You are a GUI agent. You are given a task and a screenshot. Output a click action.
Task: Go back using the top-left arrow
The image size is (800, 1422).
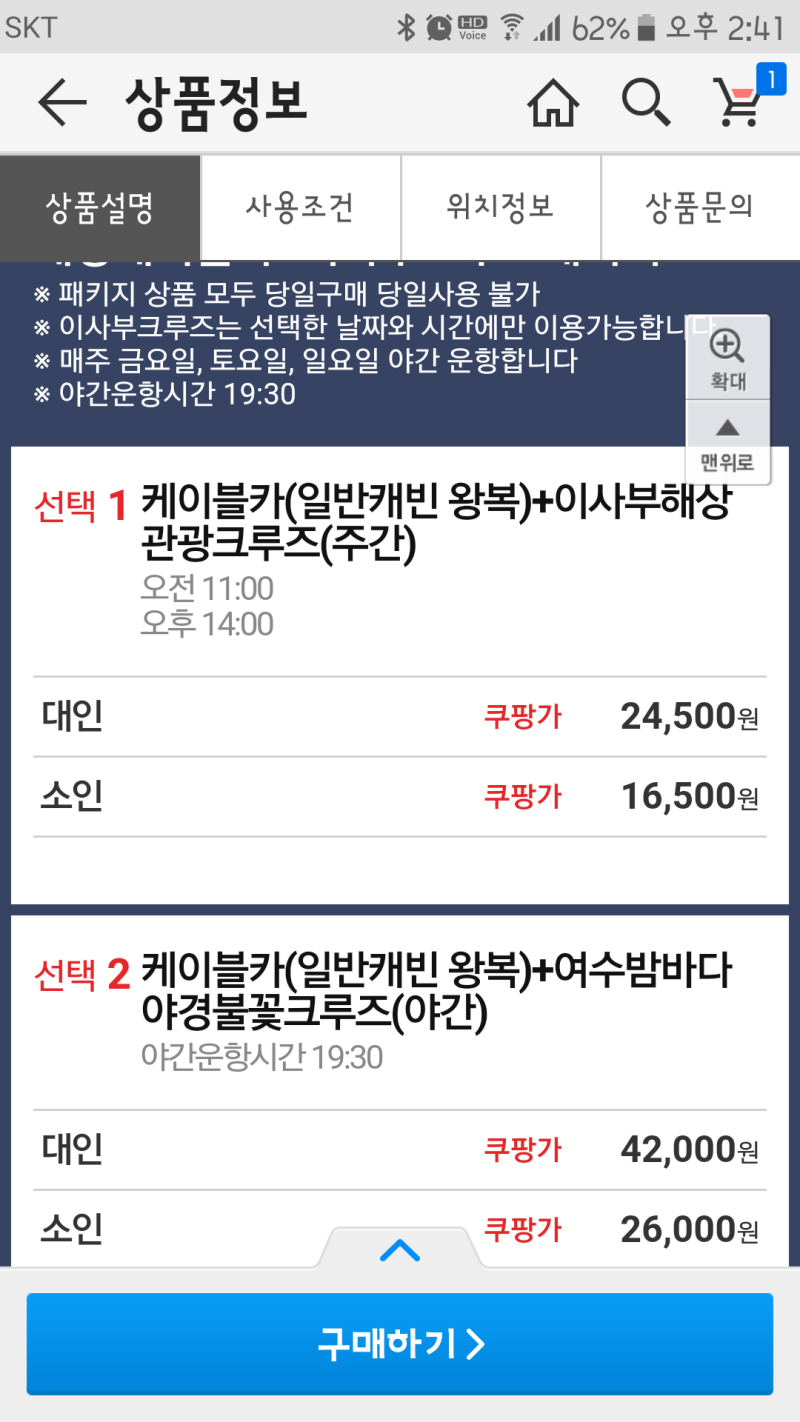coord(62,102)
